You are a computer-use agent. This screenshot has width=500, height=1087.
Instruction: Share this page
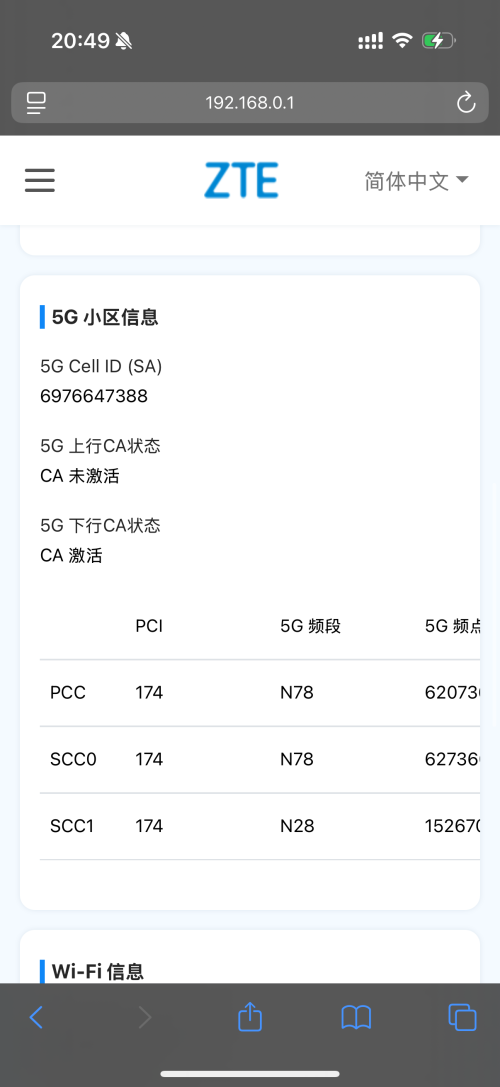(x=250, y=1016)
